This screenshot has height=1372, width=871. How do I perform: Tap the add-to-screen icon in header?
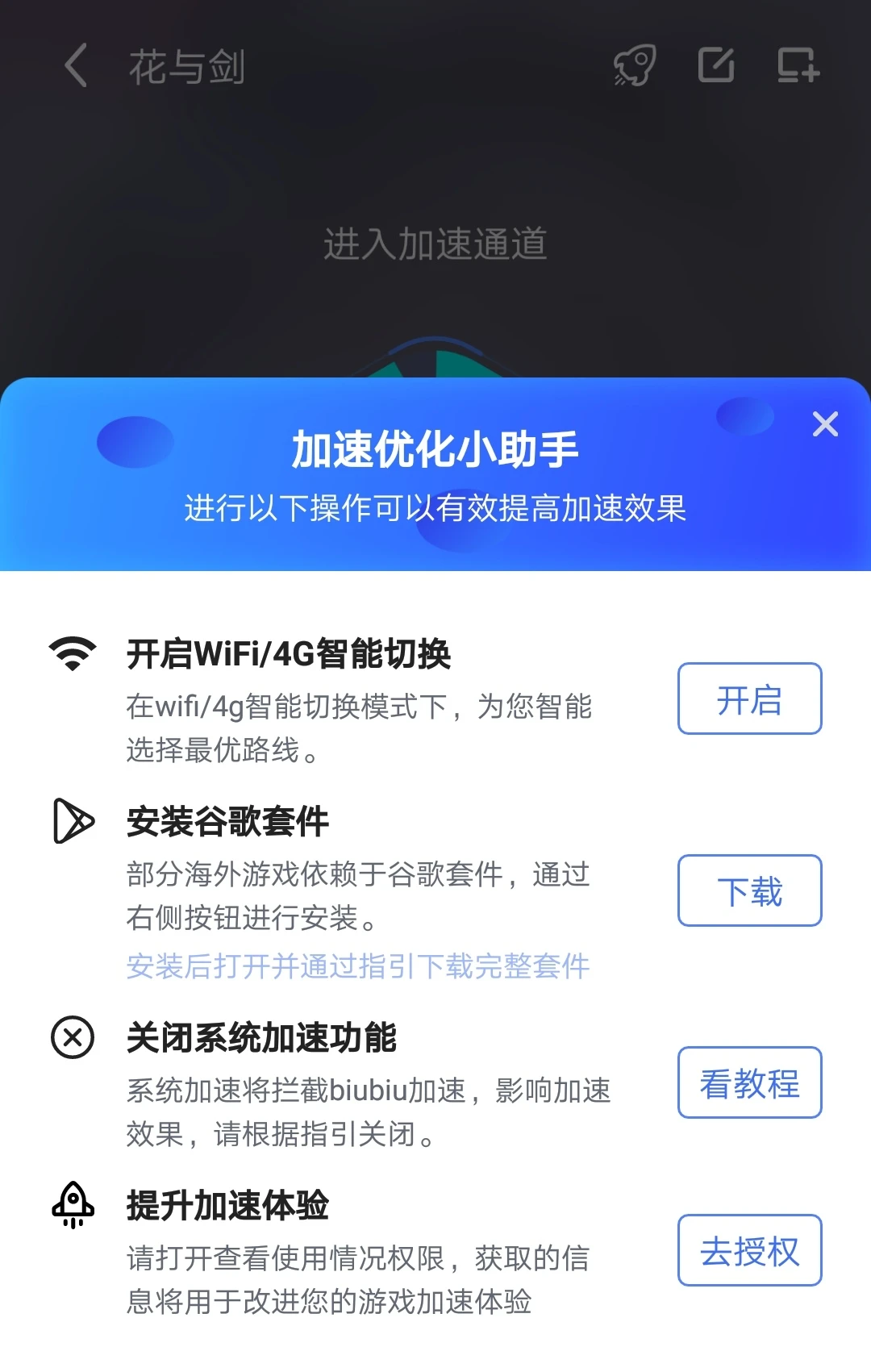click(x=798, y=66)
